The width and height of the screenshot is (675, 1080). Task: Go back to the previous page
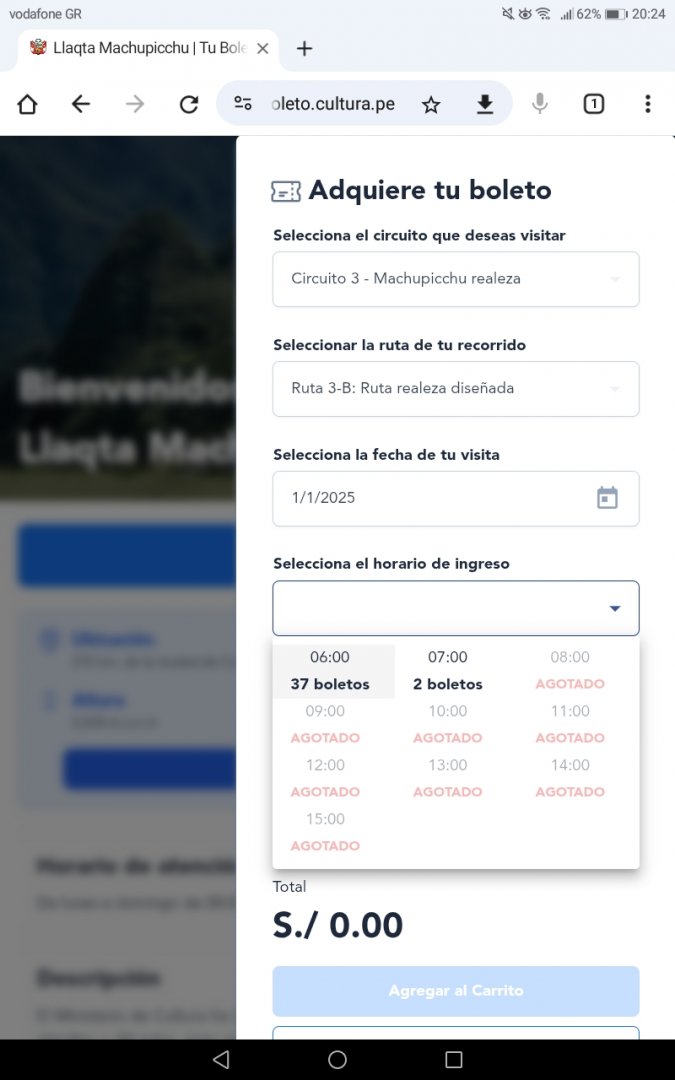pos(81,104)
